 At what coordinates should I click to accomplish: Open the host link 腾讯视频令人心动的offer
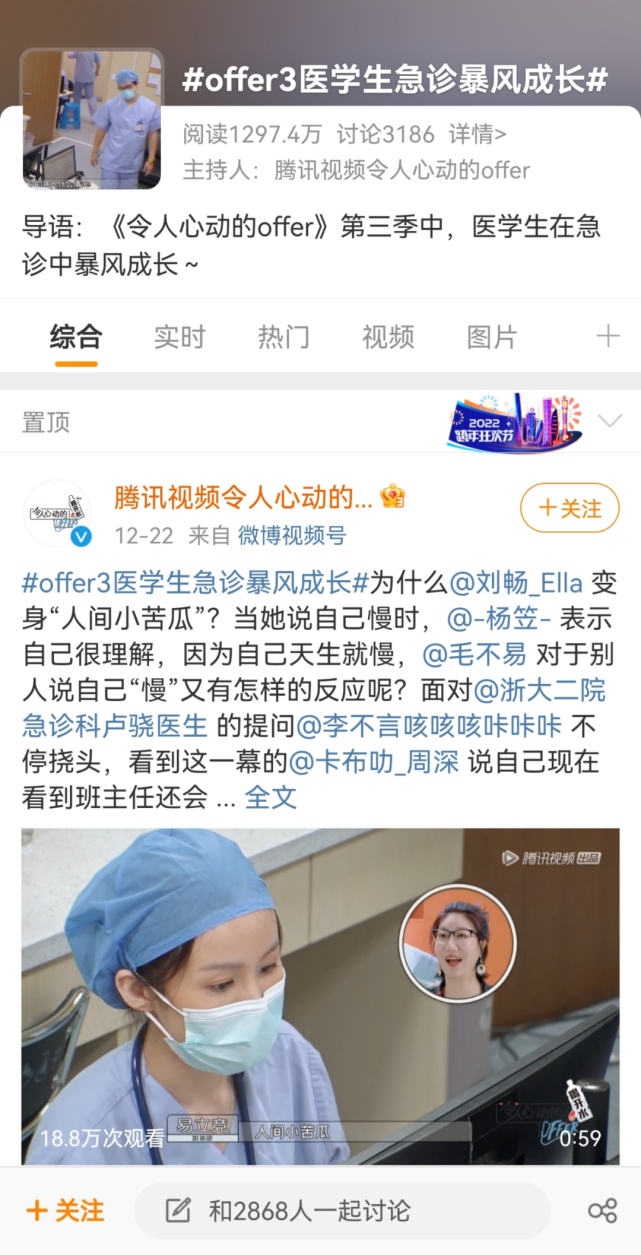[x=402, y=170]
